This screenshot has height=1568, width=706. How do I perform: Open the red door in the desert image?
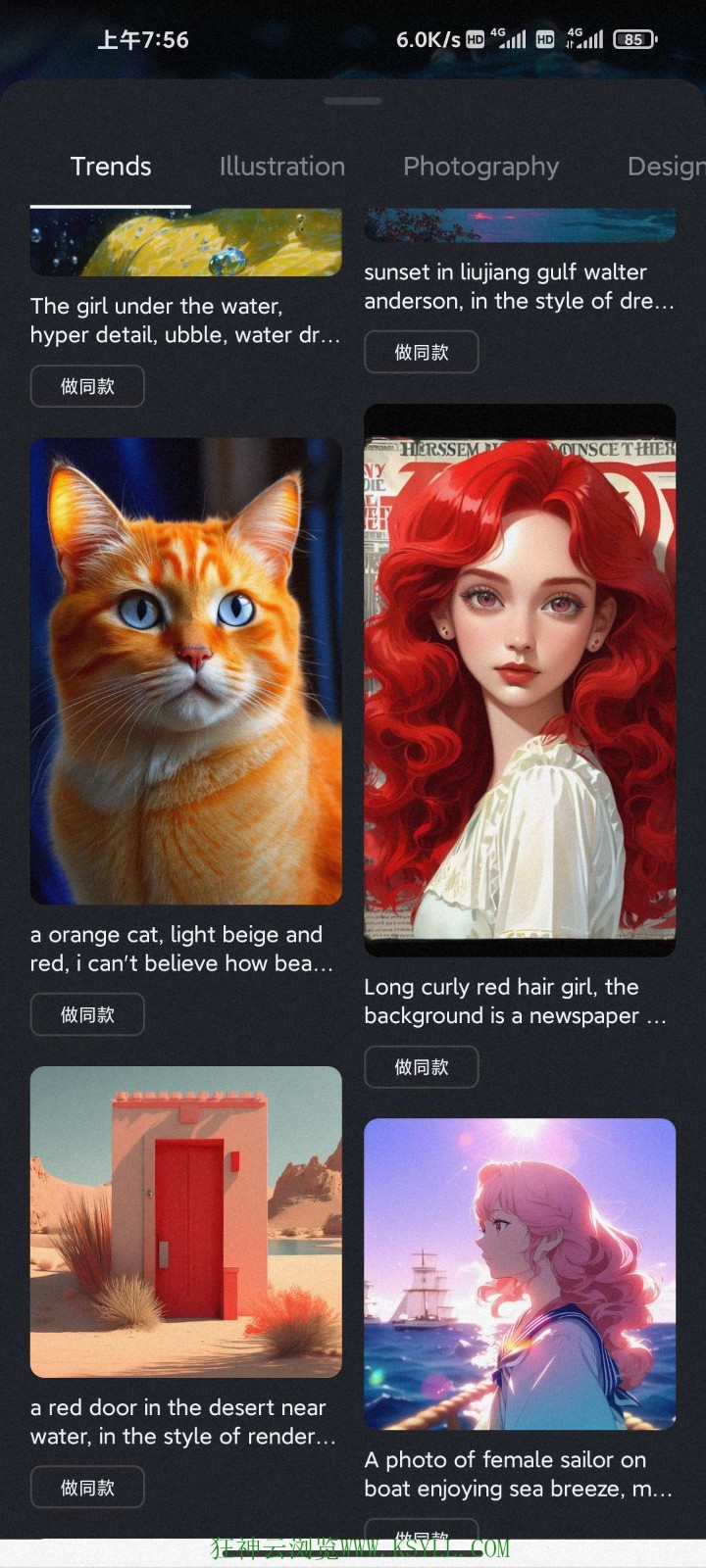186,1222
